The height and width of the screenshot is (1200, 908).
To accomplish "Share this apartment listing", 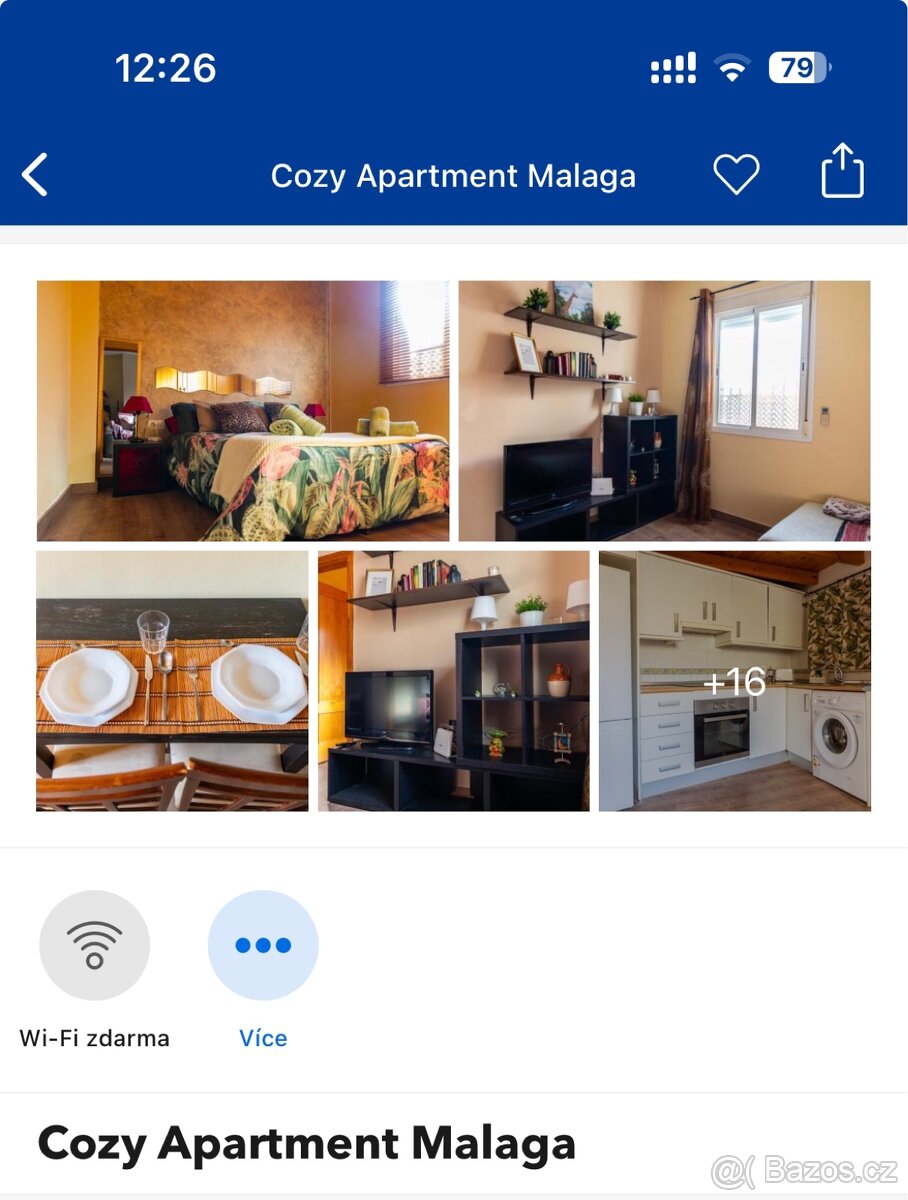I will [x=842, y=171].
